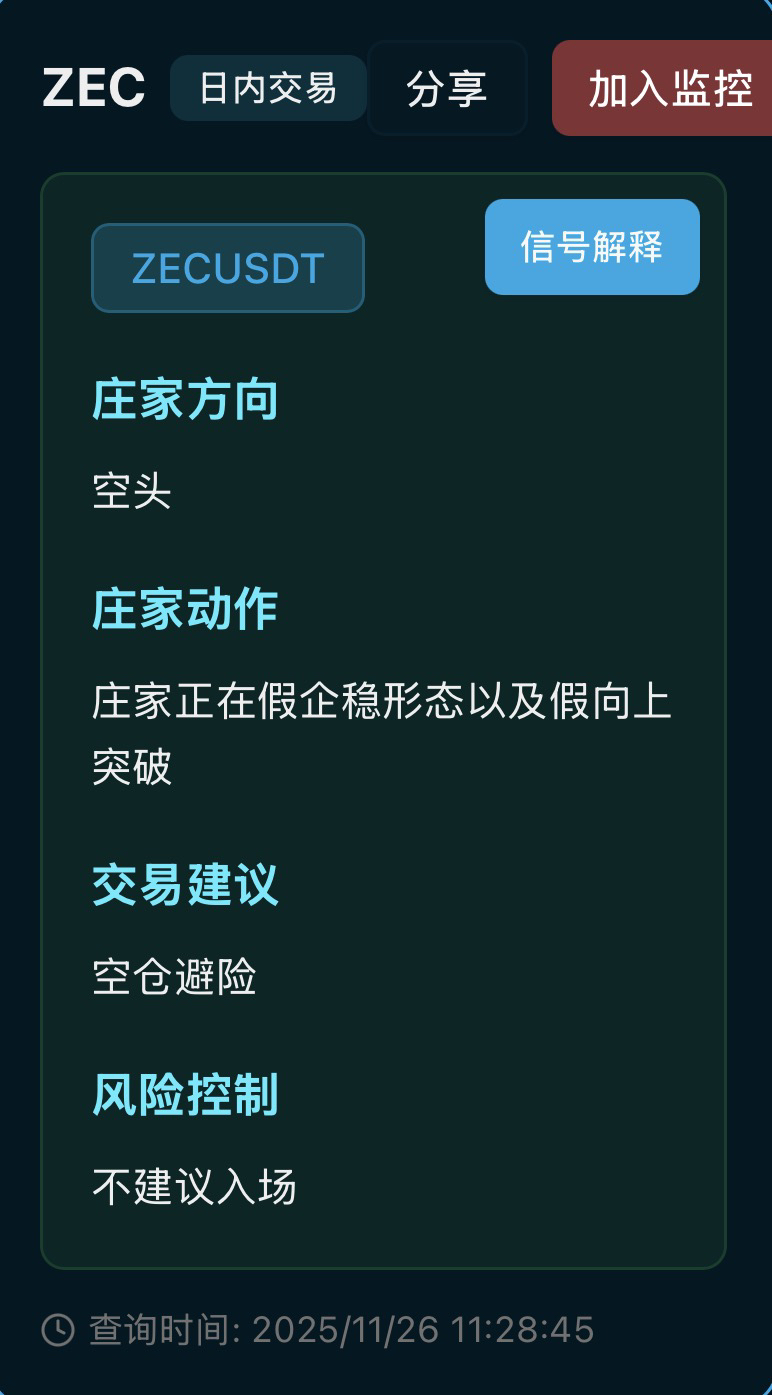
Task: Open the 信号解释 signal explanation
Action: click(x=592, y=247)
